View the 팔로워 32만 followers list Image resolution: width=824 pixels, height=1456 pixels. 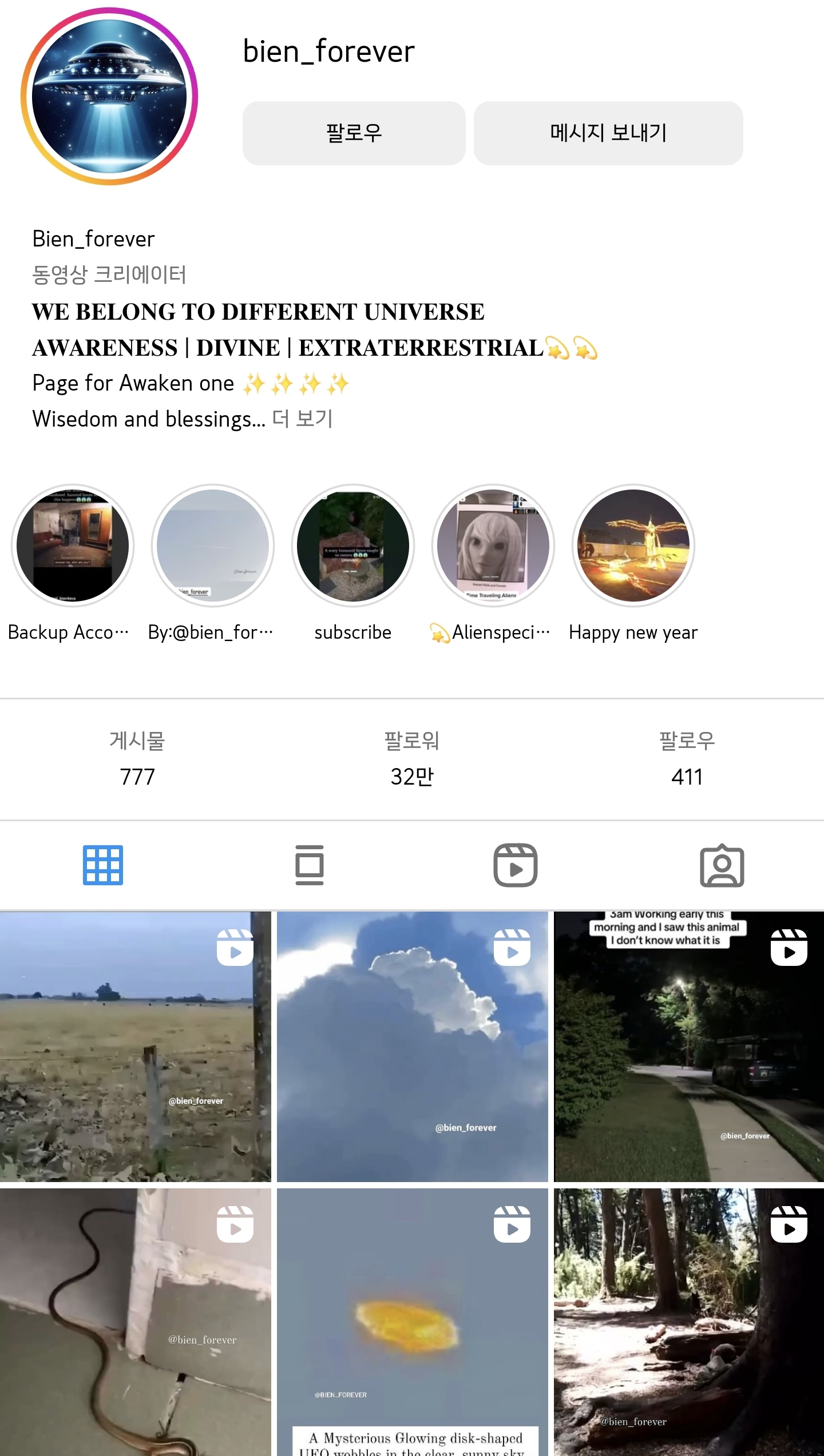point(412,759)
